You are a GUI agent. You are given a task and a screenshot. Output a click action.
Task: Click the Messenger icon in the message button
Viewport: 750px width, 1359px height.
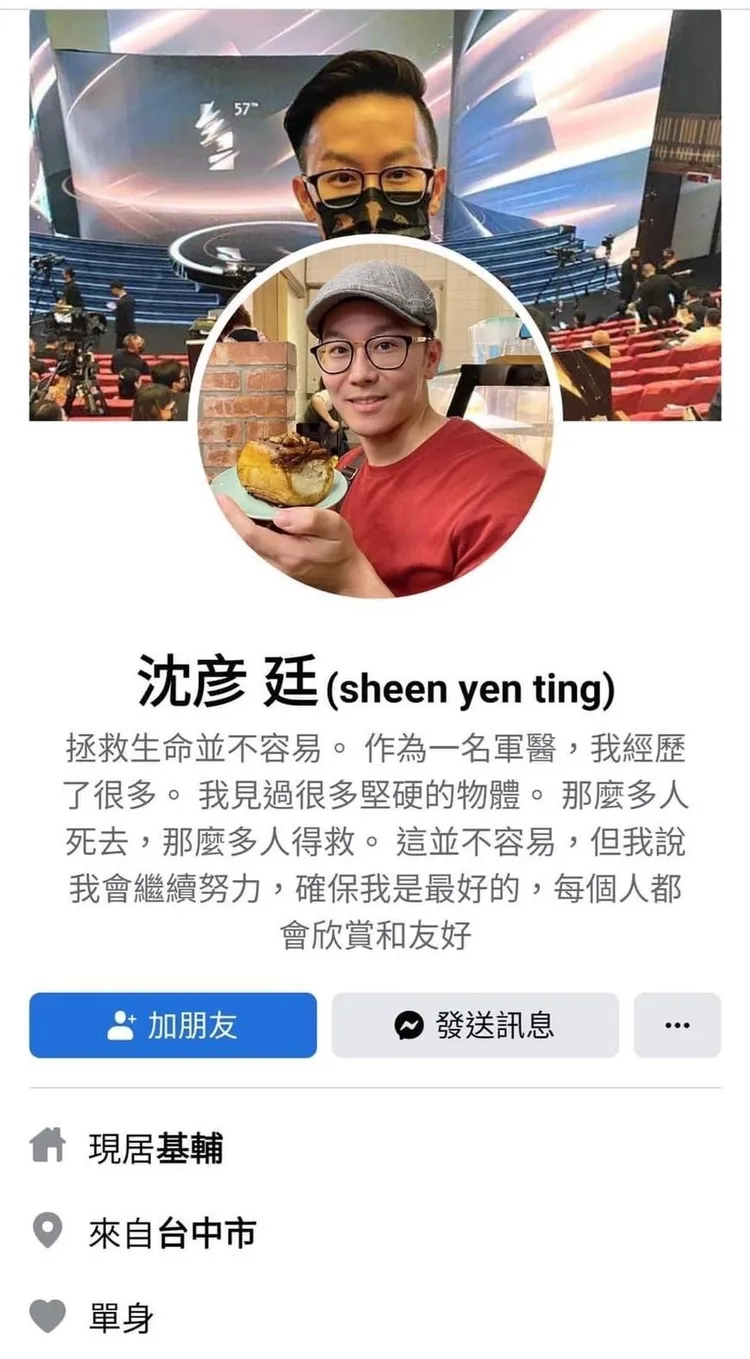411,1024
